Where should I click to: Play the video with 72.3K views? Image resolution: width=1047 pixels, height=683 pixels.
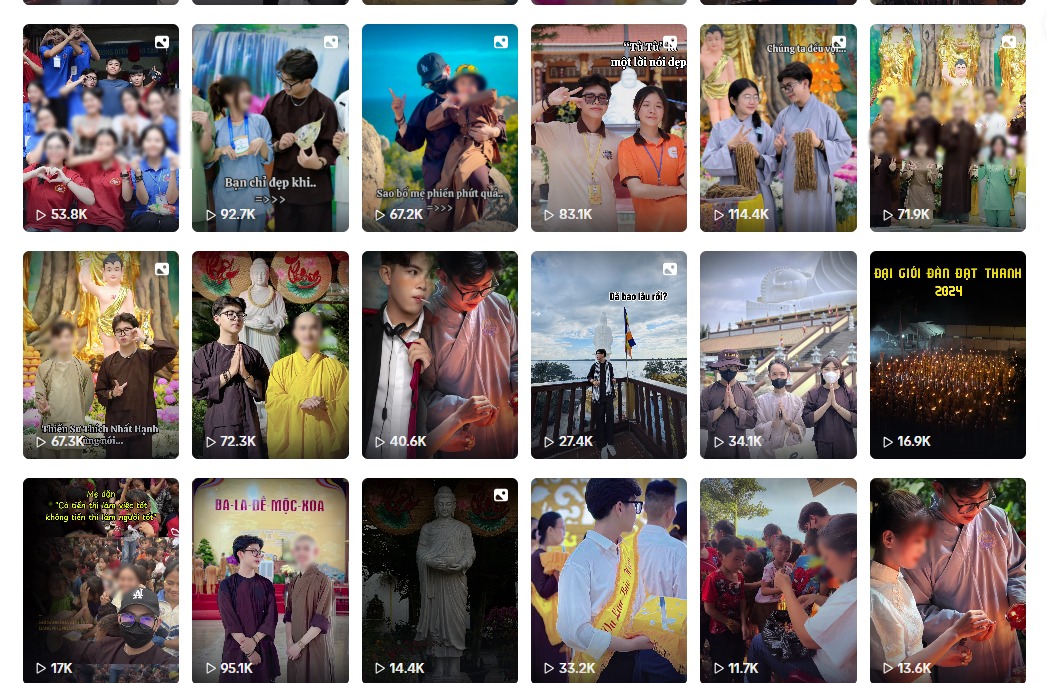pos(270,354)
